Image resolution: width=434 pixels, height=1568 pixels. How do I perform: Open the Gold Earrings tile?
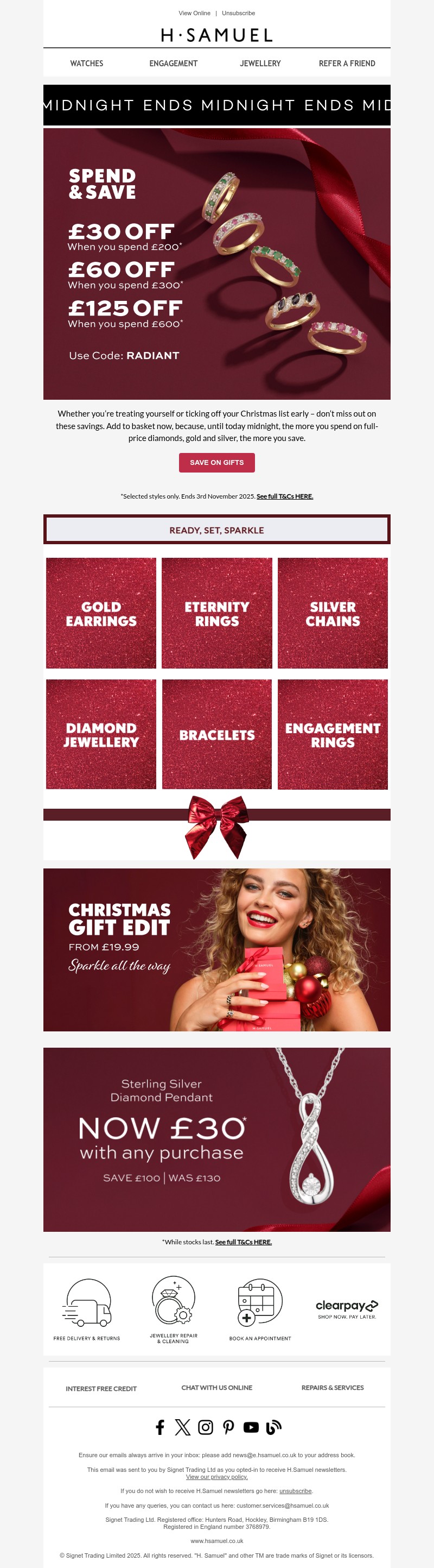pyautogui.click(x=101, y=613)
